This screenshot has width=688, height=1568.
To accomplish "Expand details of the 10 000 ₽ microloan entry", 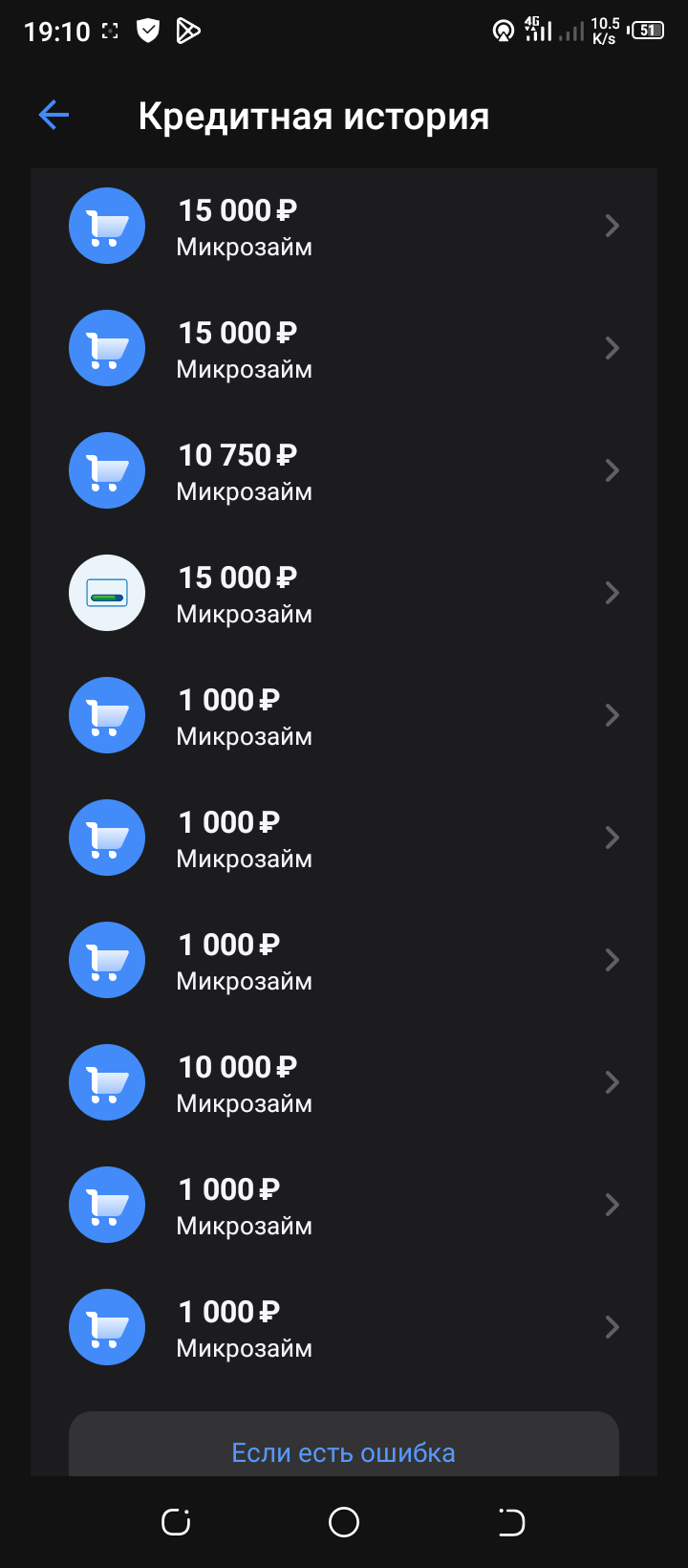I will 612,1082.
